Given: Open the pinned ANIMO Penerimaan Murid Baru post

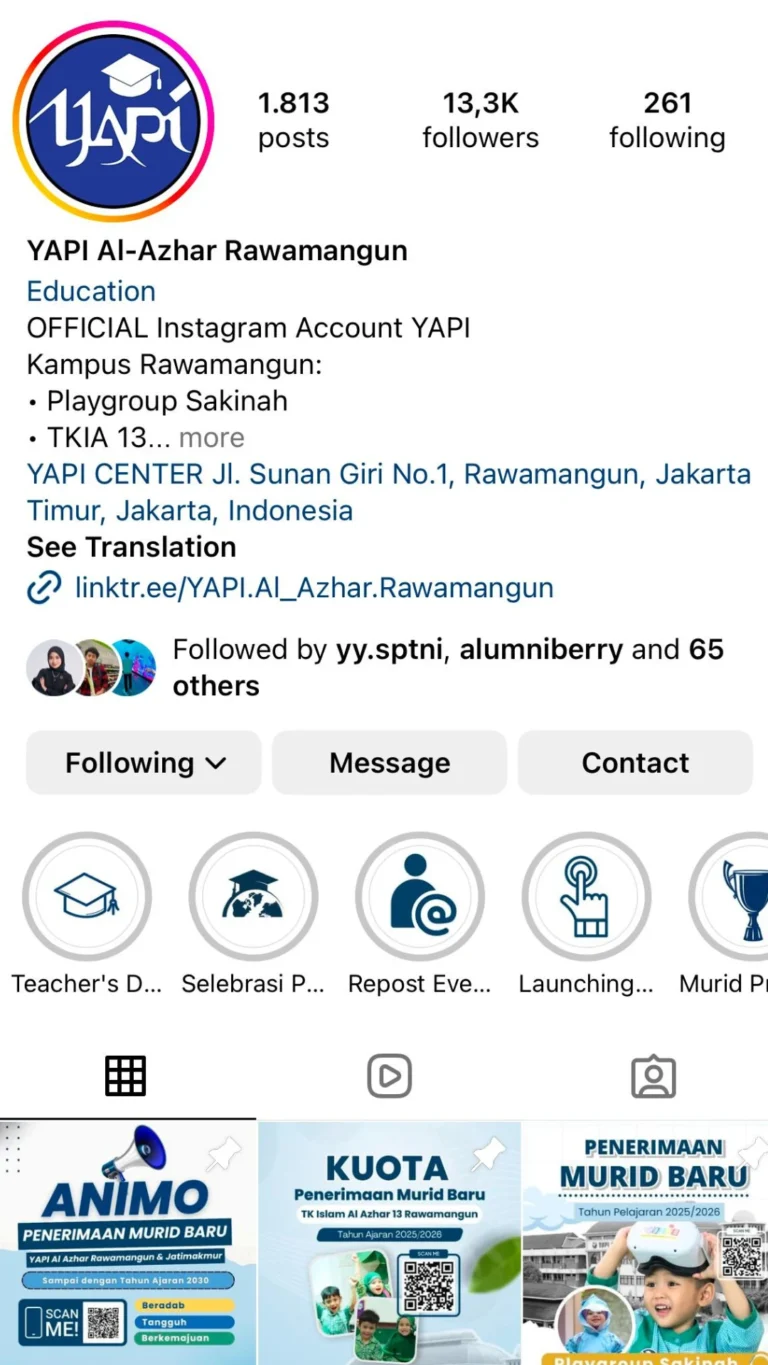Looking at the screenshot, I should pos(127,1243).
